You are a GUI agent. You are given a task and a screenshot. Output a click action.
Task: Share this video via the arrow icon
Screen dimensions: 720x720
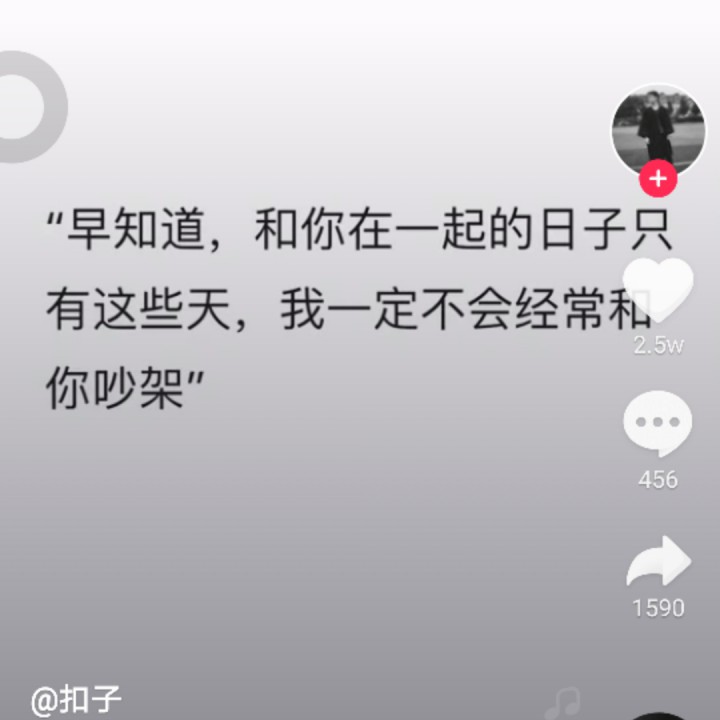(x=658, y=562)
